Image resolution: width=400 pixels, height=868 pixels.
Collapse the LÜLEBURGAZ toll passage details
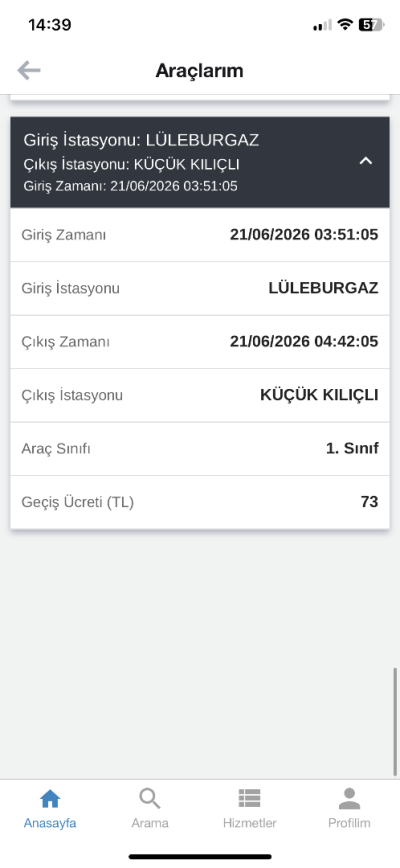366,161
